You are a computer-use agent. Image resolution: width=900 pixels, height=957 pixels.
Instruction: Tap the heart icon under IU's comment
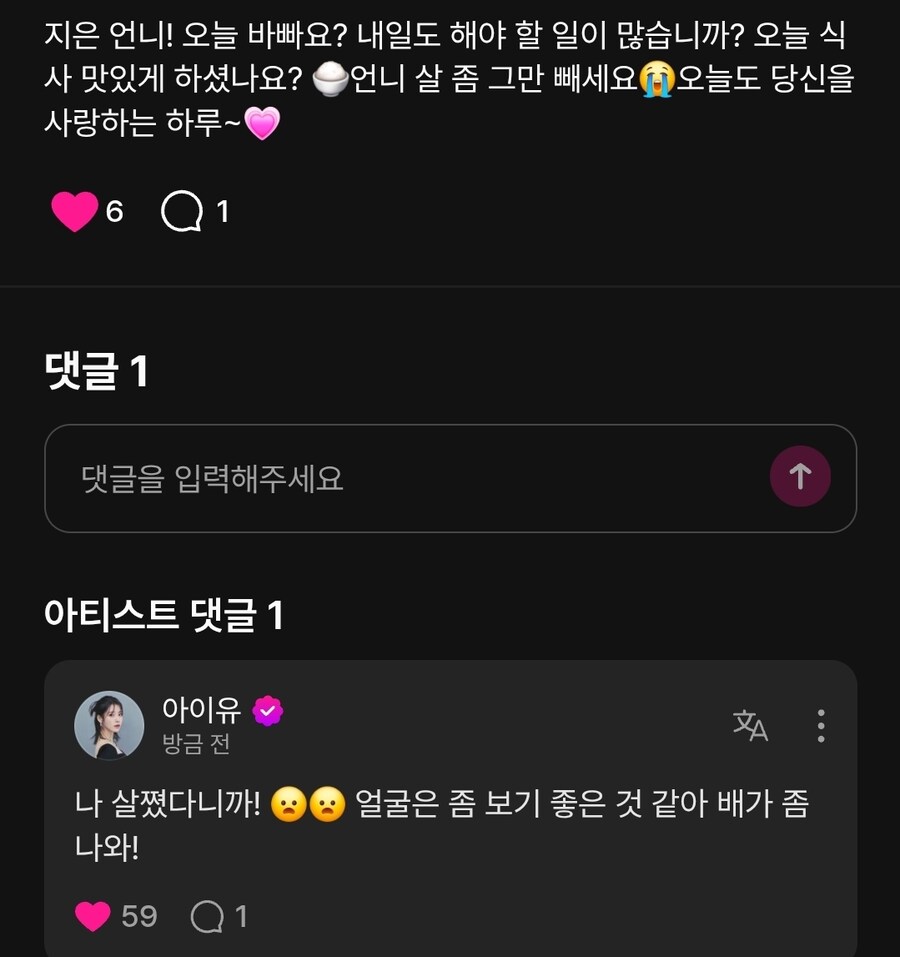(92, 915)
